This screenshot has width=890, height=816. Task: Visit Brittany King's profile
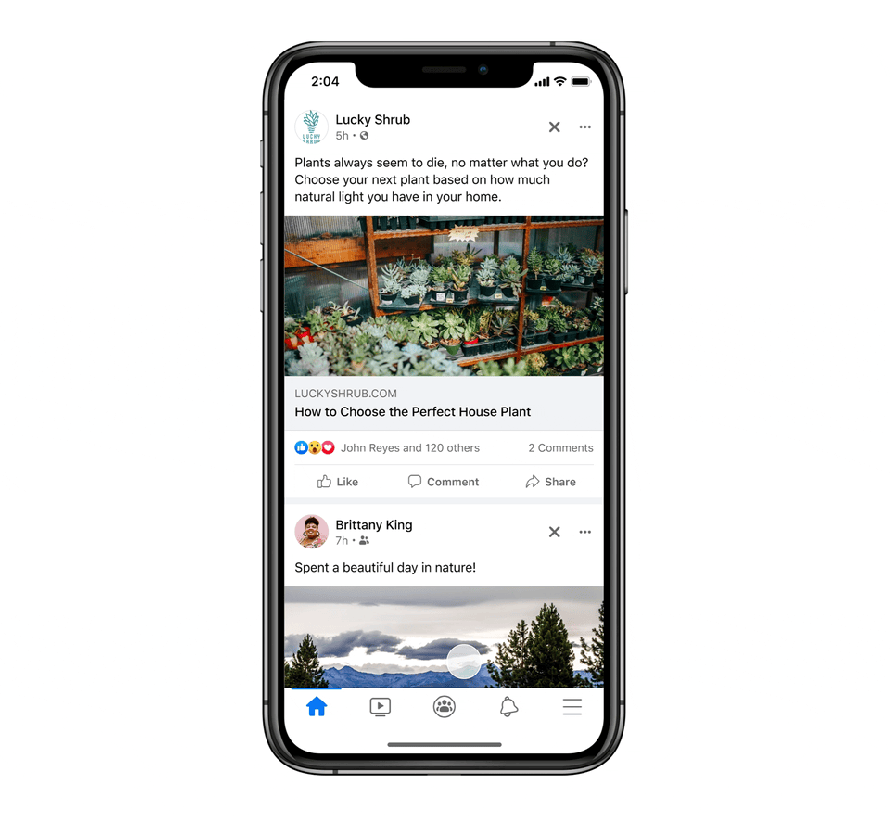[x=373, y=525]
